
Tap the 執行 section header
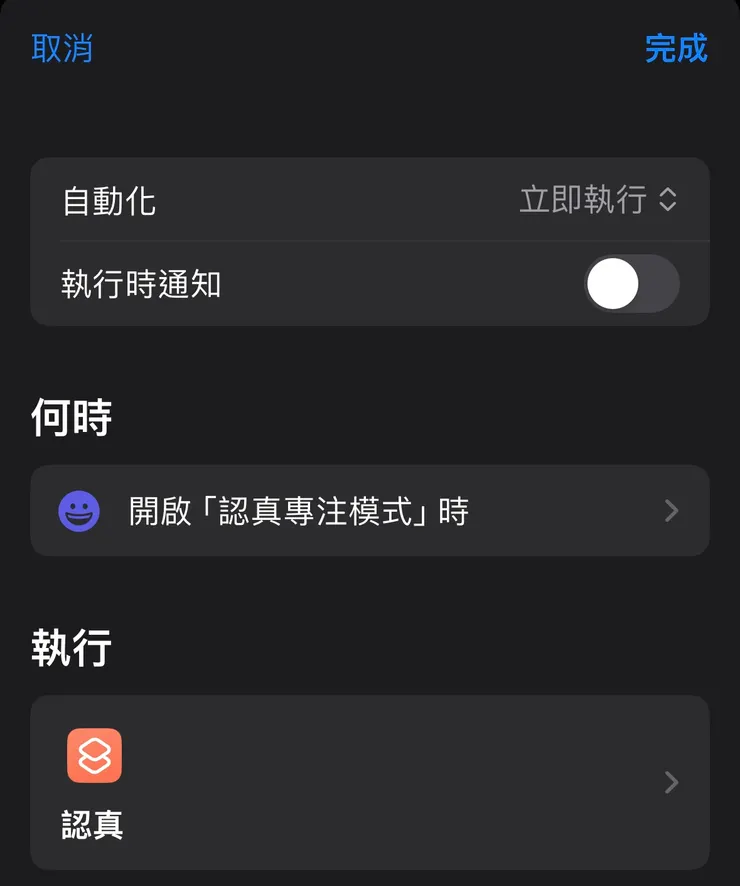(x=70, y=648)
